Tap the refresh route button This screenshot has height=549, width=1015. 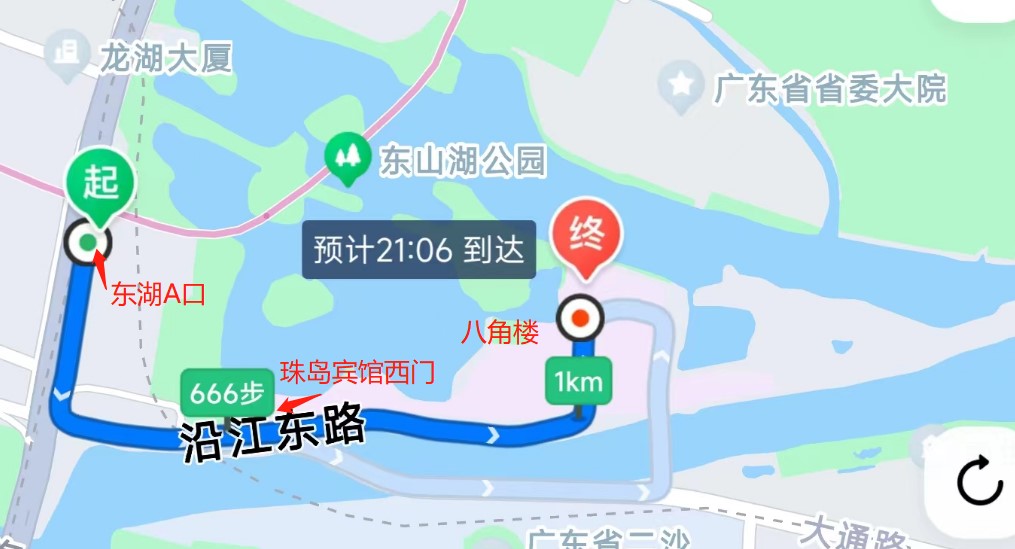coord(979,482)
